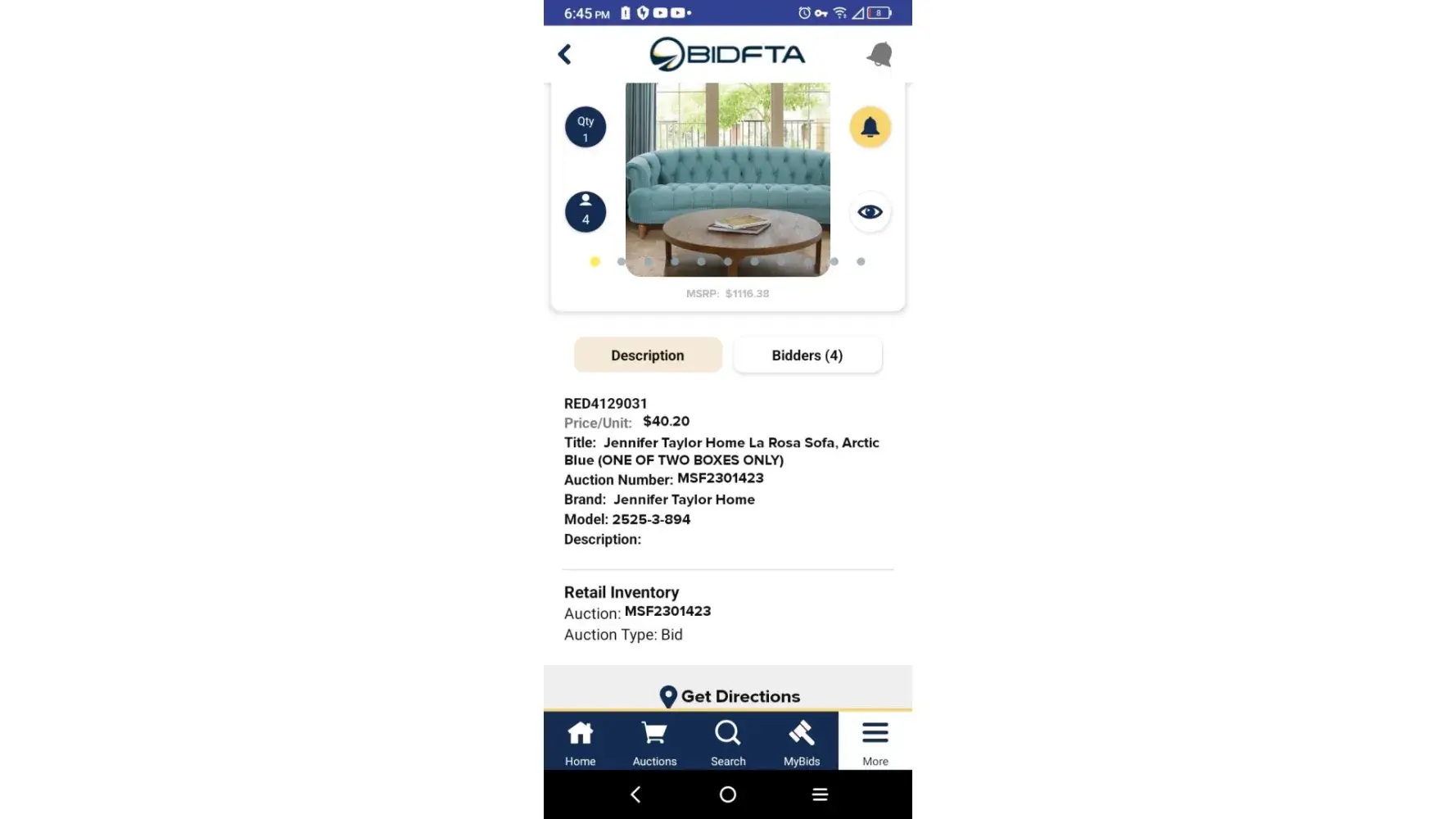Go back using the header arrow
Screen dimensions: 1456x819
point(564,55)
